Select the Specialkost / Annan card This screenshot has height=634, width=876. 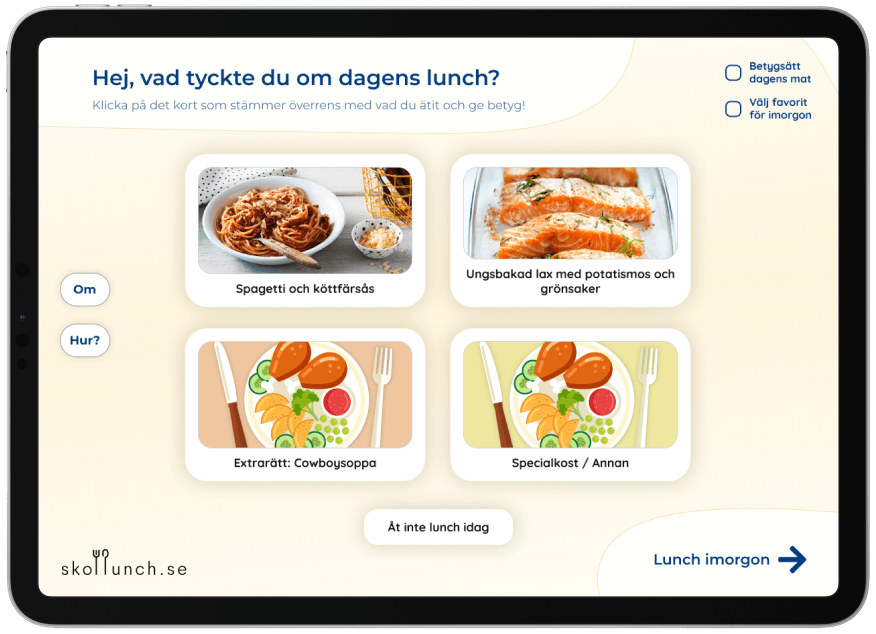point(570,404)
